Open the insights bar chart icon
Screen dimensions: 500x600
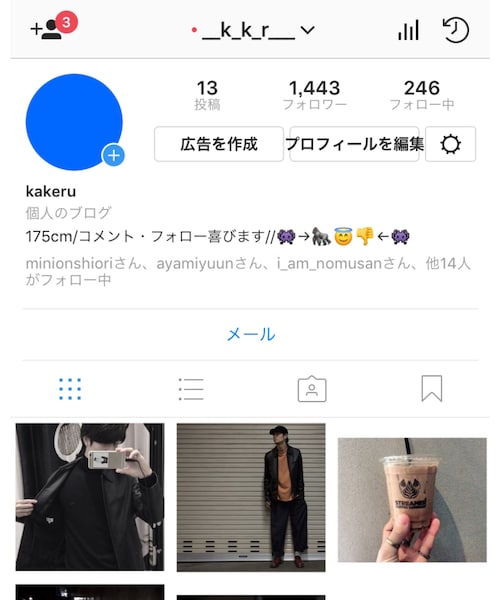[408, 30]
